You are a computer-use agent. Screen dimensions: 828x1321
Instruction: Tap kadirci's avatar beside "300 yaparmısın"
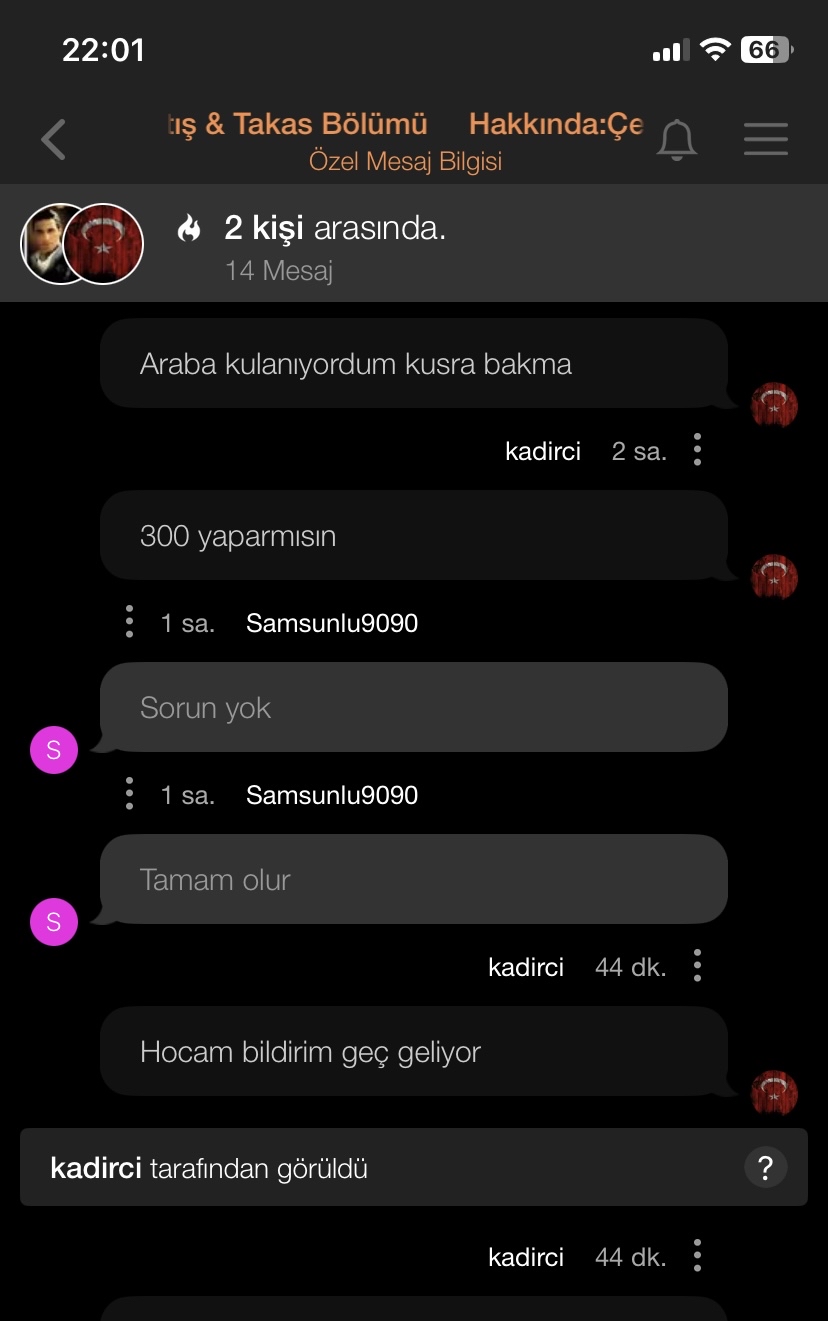pyautogui.click(x=774, y=577)
